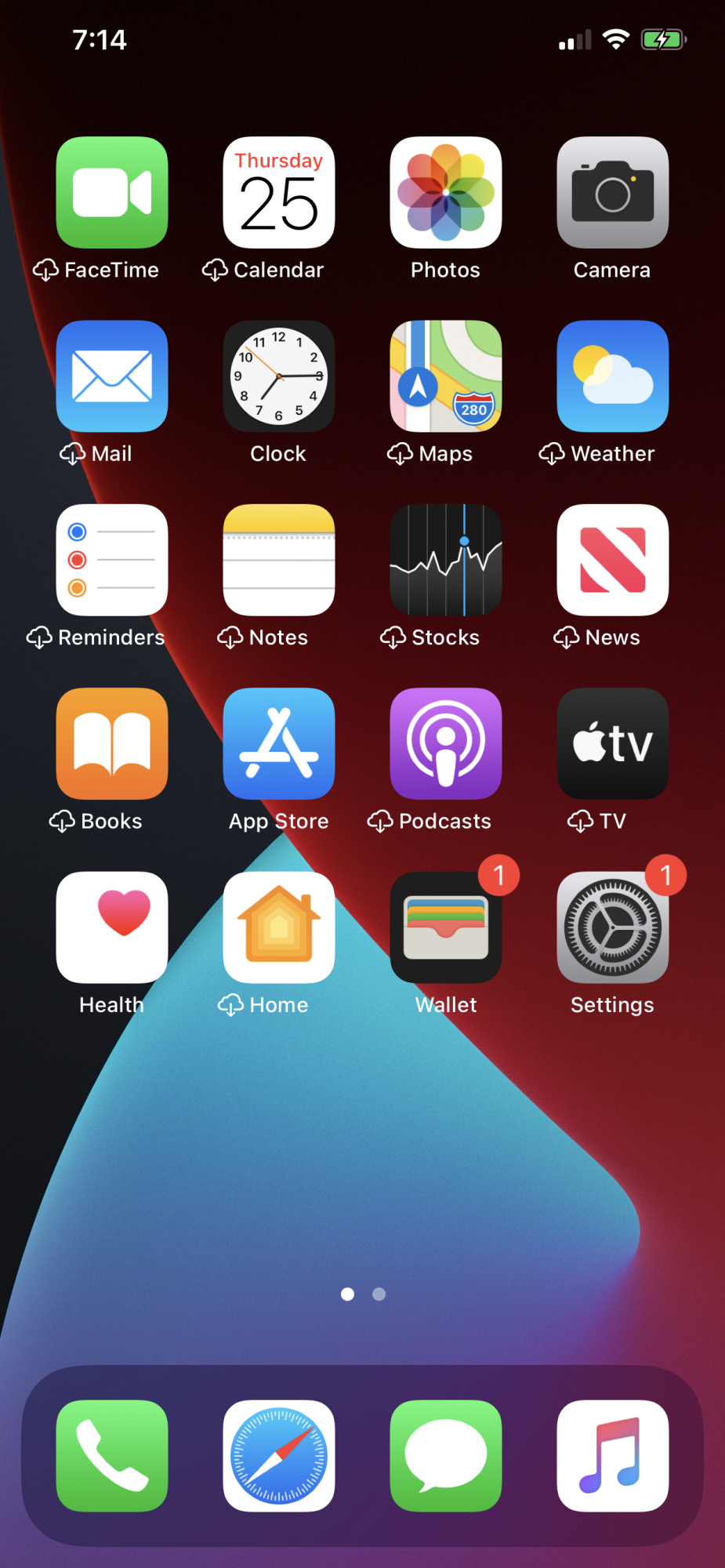The image size is (725, 1568).
Task: Open the Camera app
Action: coord(612,193)
